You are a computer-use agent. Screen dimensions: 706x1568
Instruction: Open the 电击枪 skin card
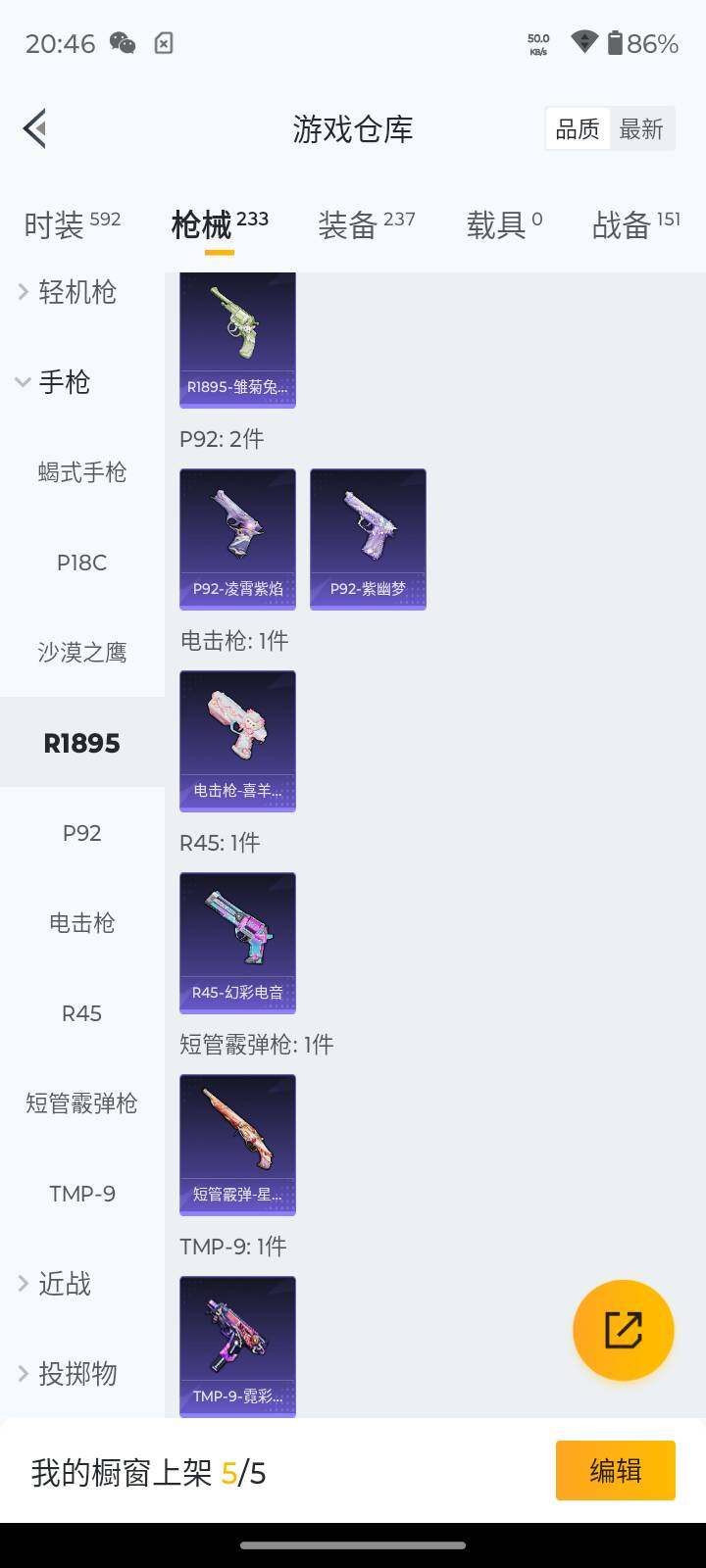(237, 741)
